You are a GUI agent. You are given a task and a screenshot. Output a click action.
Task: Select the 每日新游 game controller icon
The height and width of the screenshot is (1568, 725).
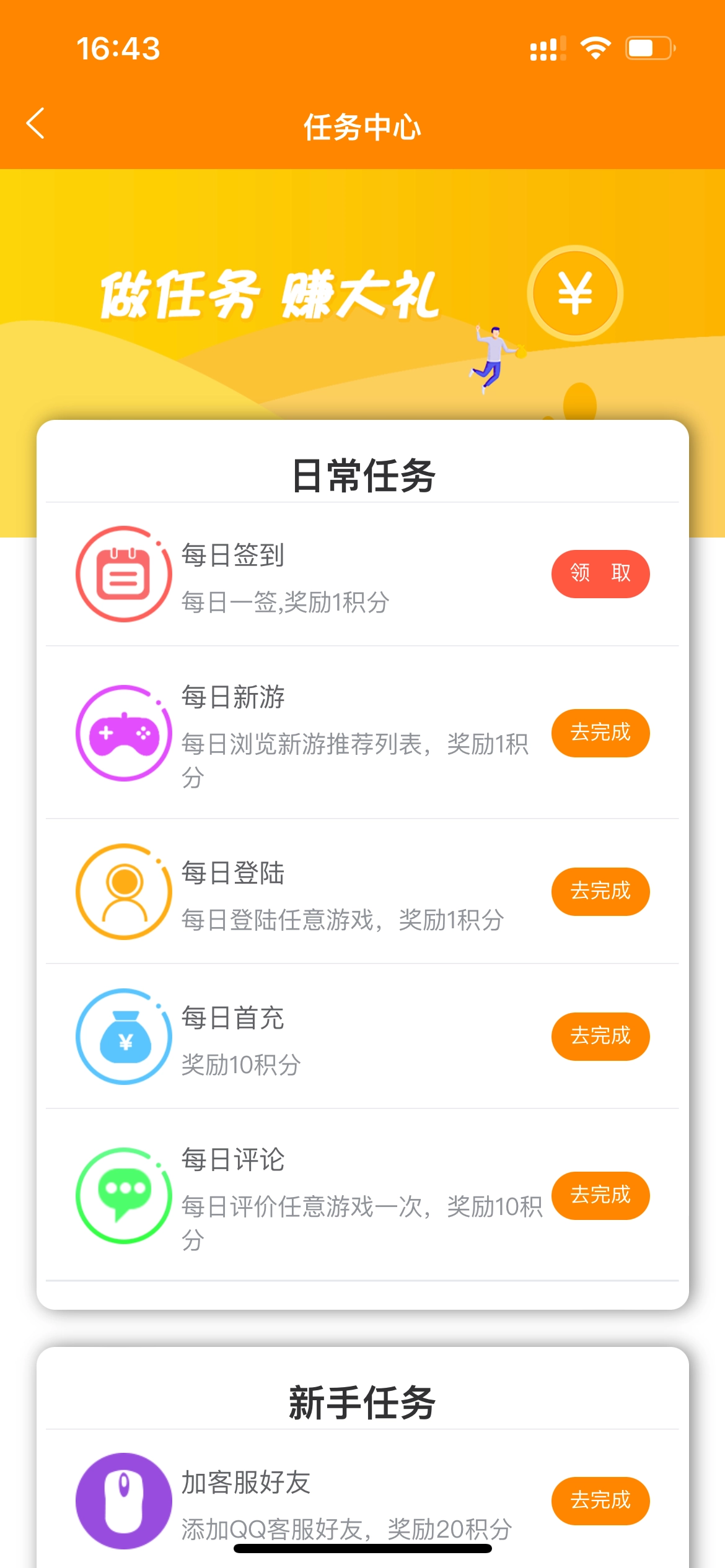(x=123, y=732)
